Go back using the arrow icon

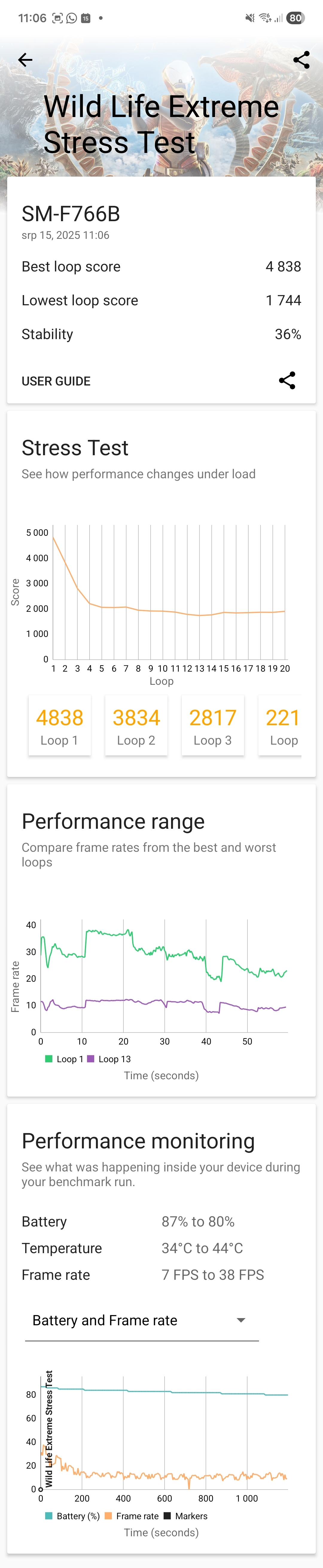pyautogui.click(x=25, y=60)
